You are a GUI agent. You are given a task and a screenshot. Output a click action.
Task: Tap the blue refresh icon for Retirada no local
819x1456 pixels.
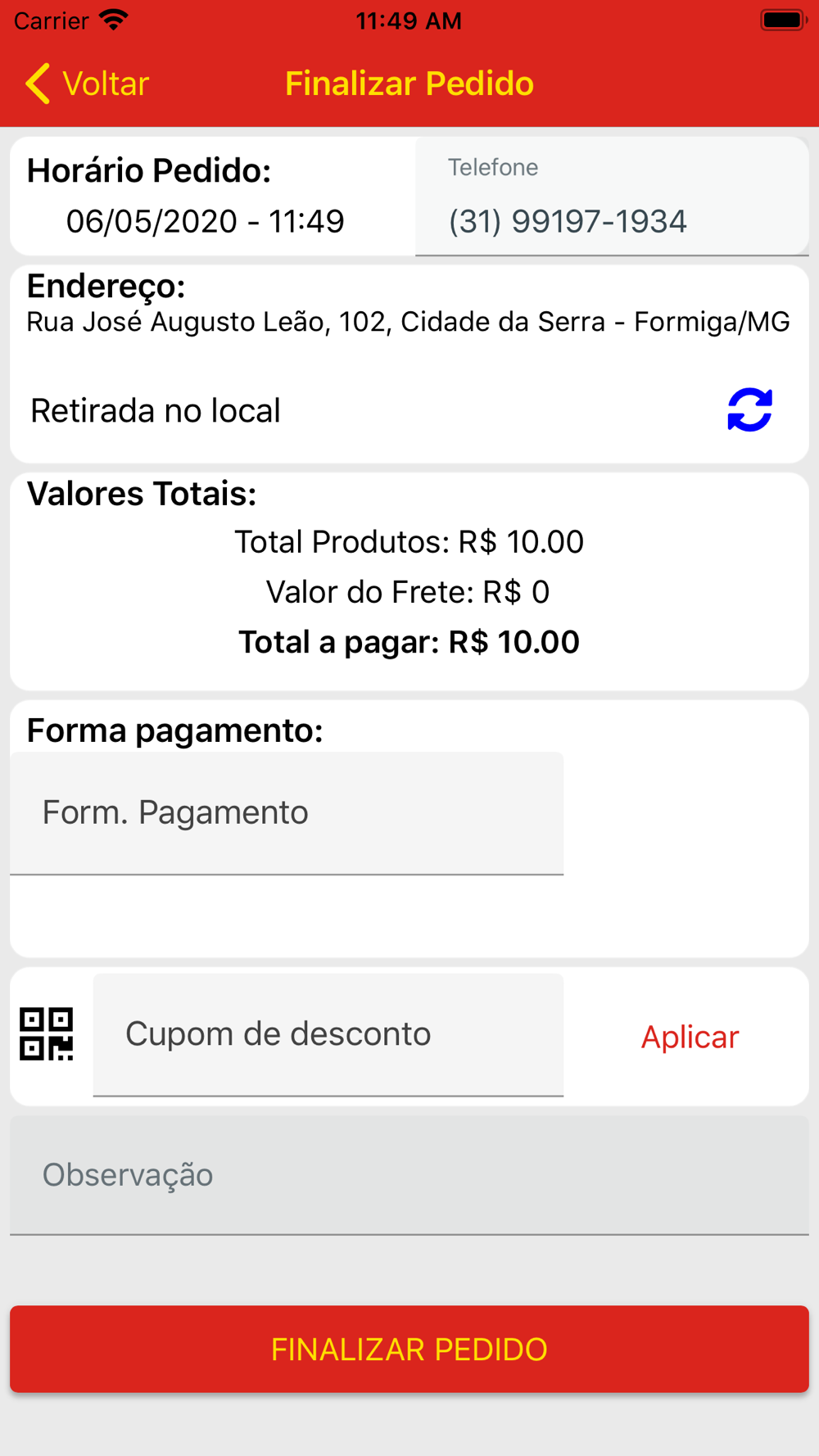(749, 409)
